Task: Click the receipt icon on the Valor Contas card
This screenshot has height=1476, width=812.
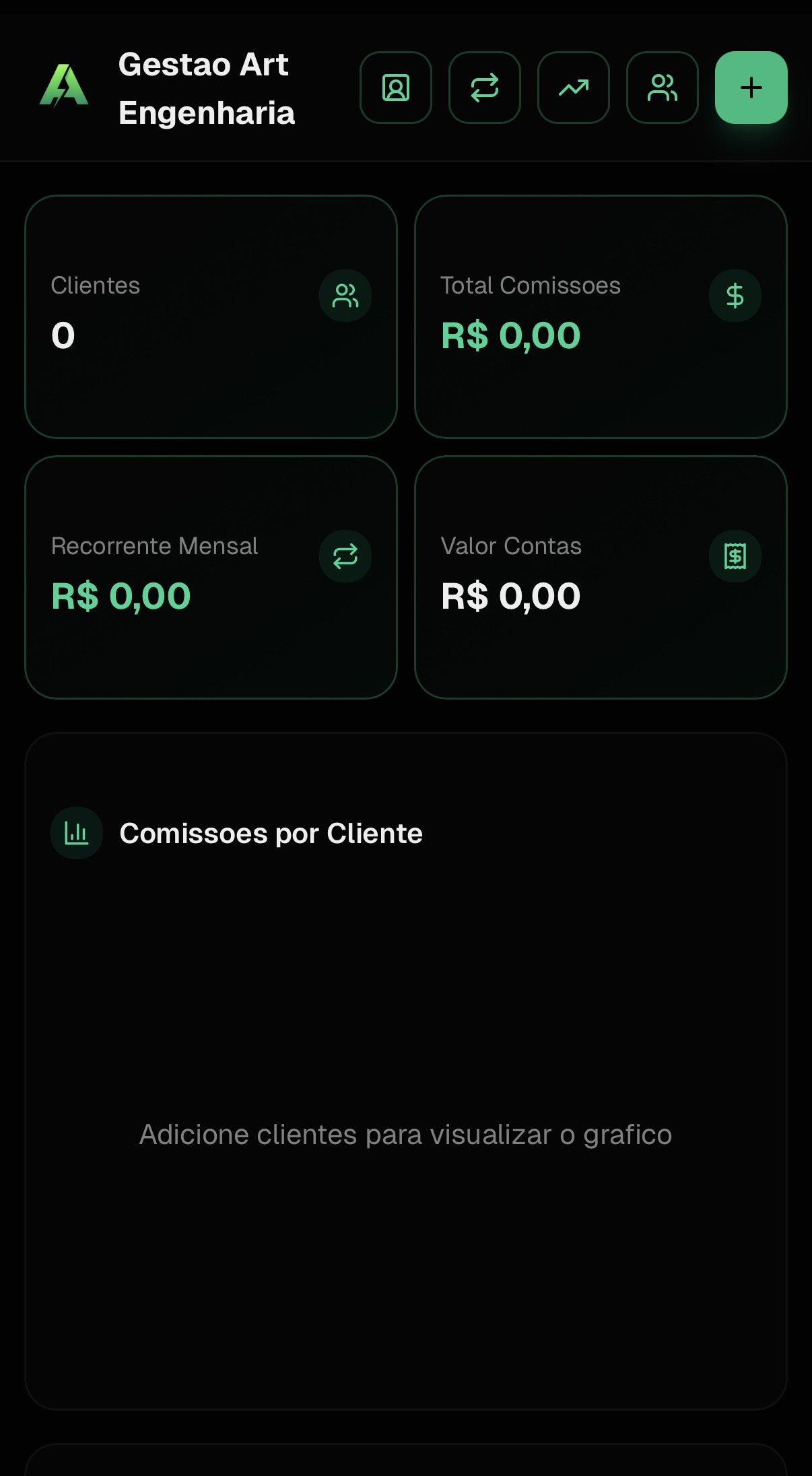Action: click(735, 555)
